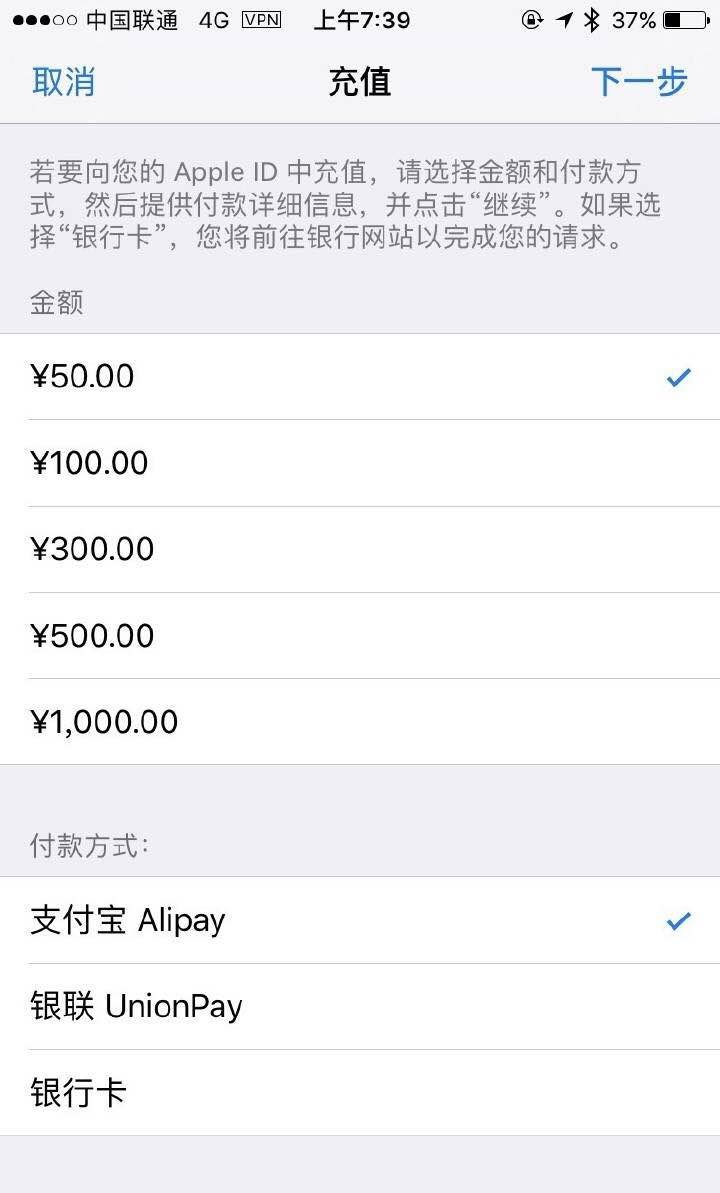Screen dimensions: 720x1193
Task: Choose 银联 UnionPay as payment method
Action: (360, 1006)
